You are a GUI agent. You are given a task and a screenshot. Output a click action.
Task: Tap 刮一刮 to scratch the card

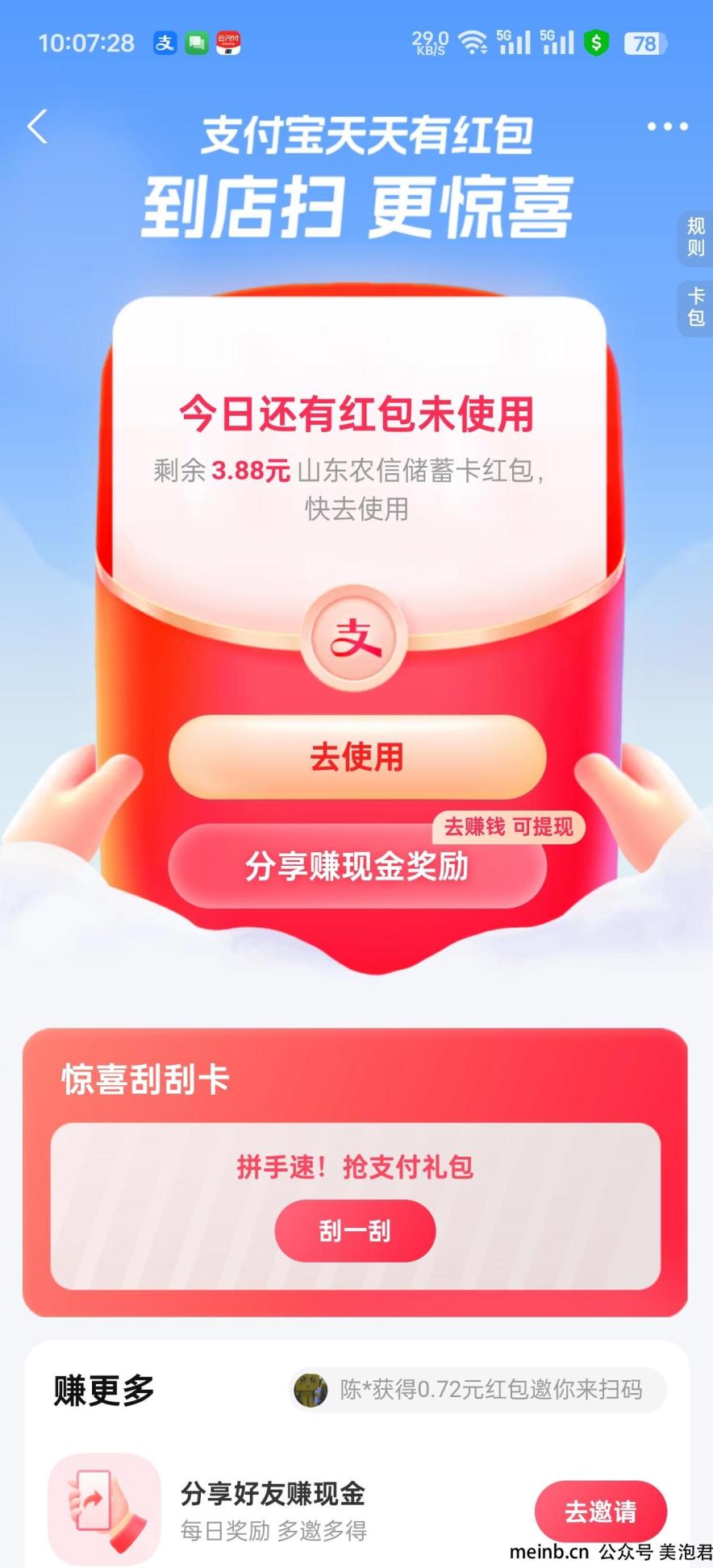(355, 1230)
